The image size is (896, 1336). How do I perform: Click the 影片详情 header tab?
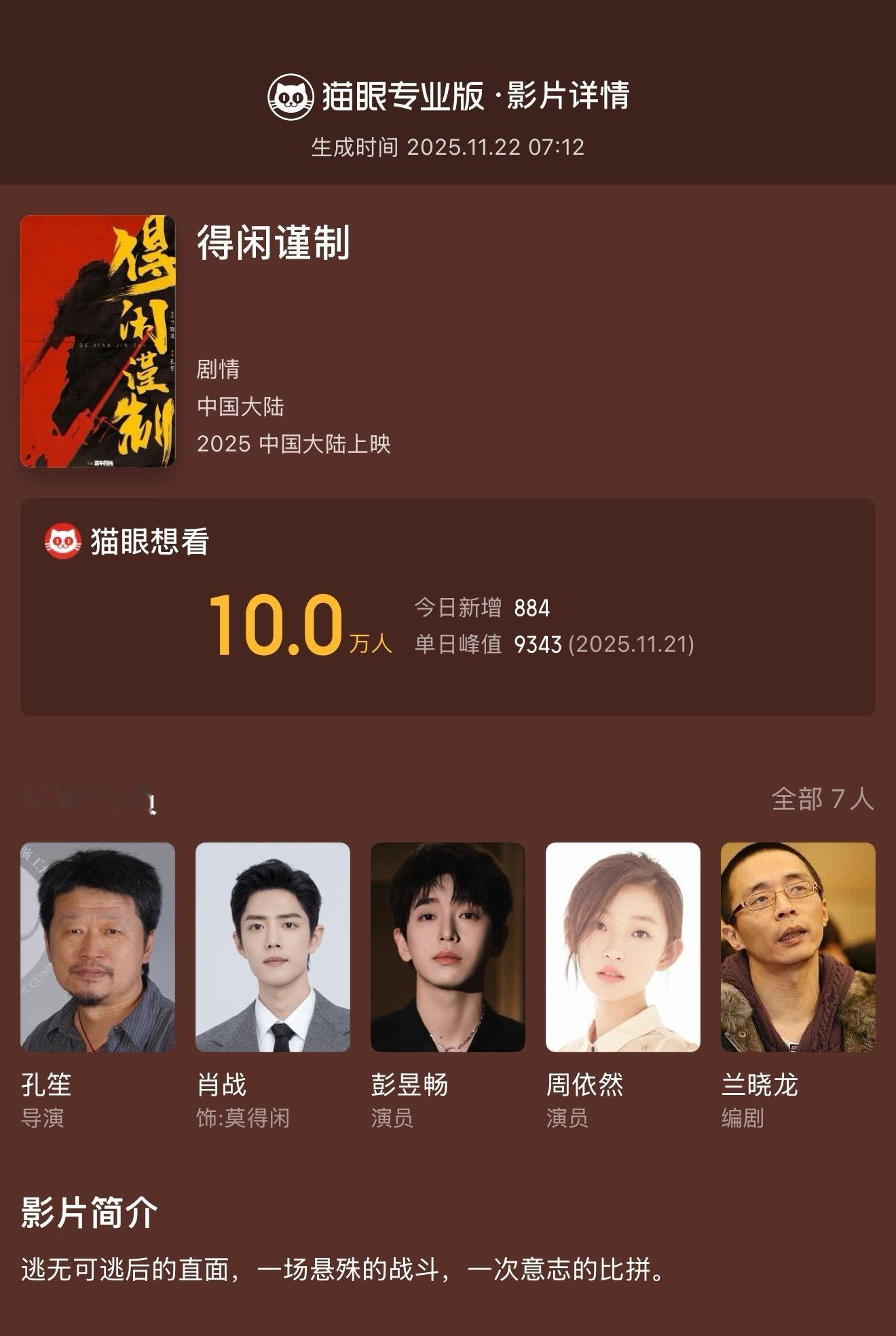point(567,98)
